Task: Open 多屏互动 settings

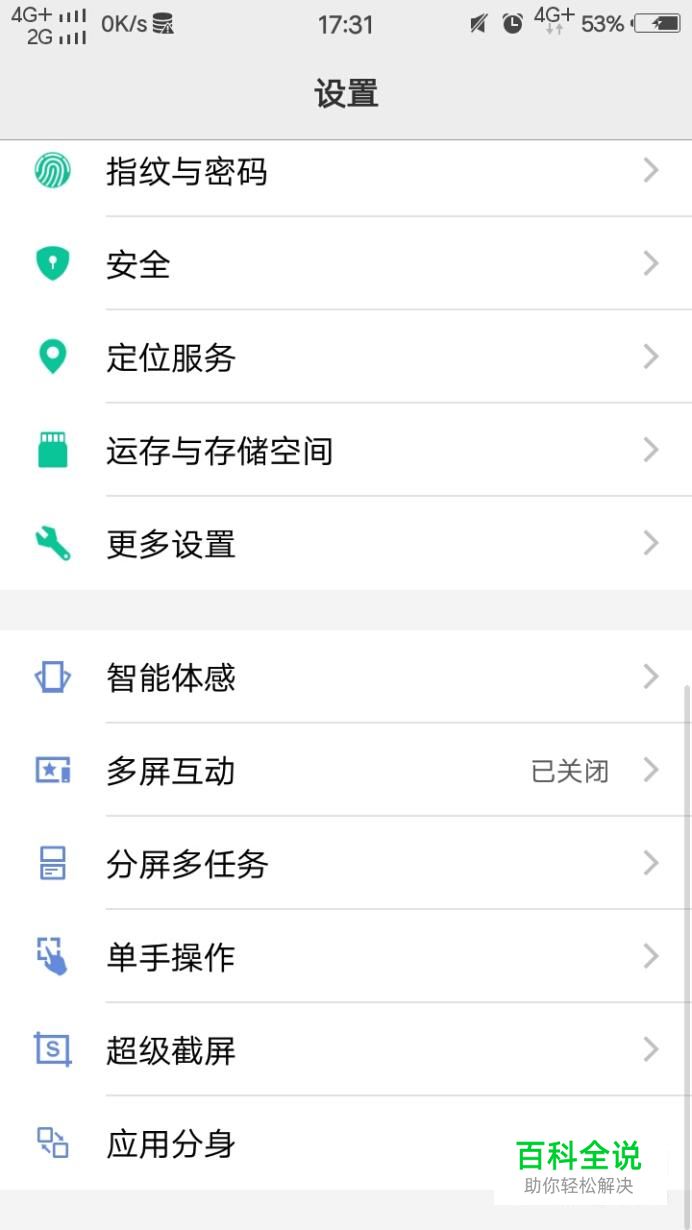Action: 345,771
